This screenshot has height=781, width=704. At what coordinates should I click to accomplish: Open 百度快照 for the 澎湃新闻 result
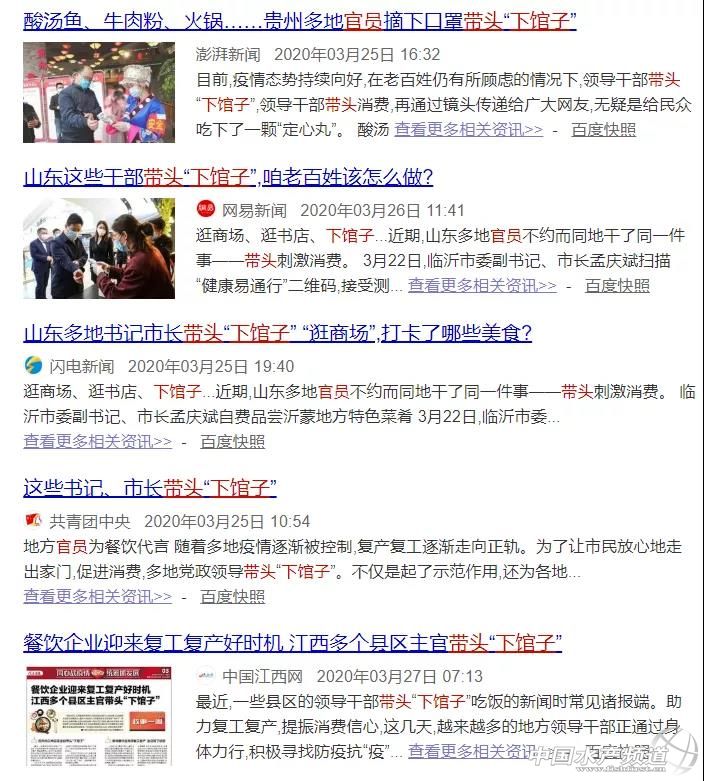click(x=603, y=129)
